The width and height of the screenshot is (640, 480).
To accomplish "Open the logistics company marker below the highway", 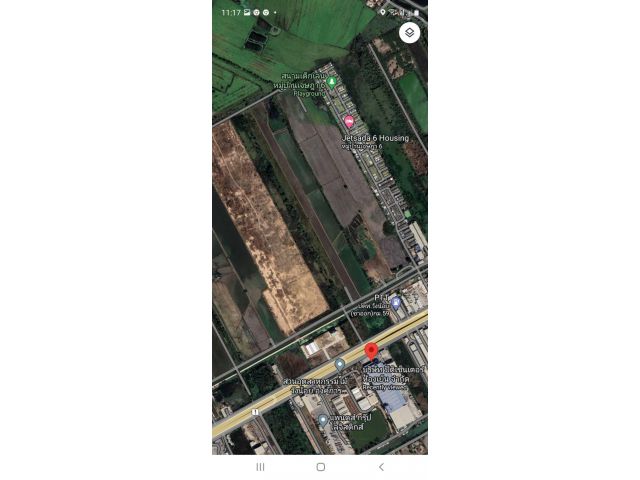I will tap(323, 422).
